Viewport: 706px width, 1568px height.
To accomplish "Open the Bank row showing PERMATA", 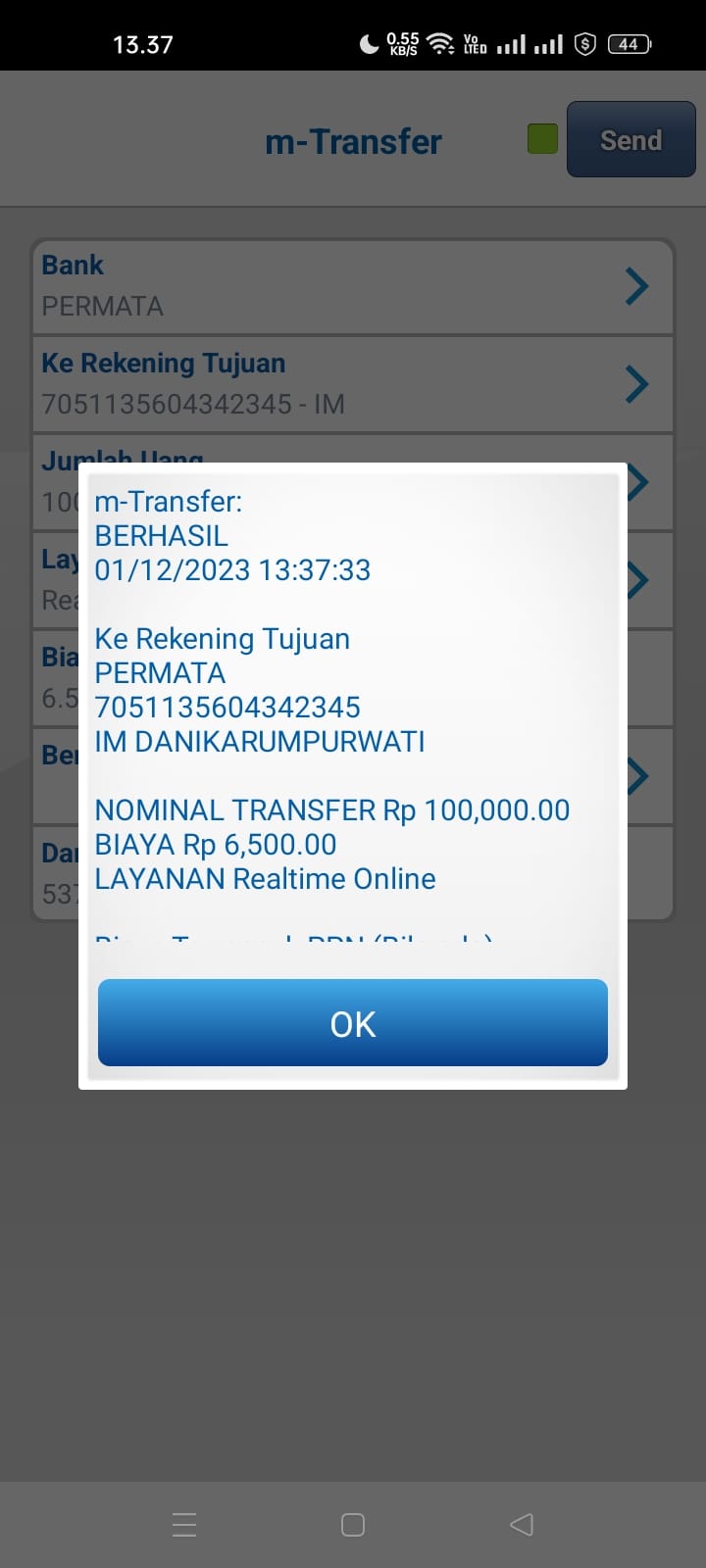I will coord(353,286).
